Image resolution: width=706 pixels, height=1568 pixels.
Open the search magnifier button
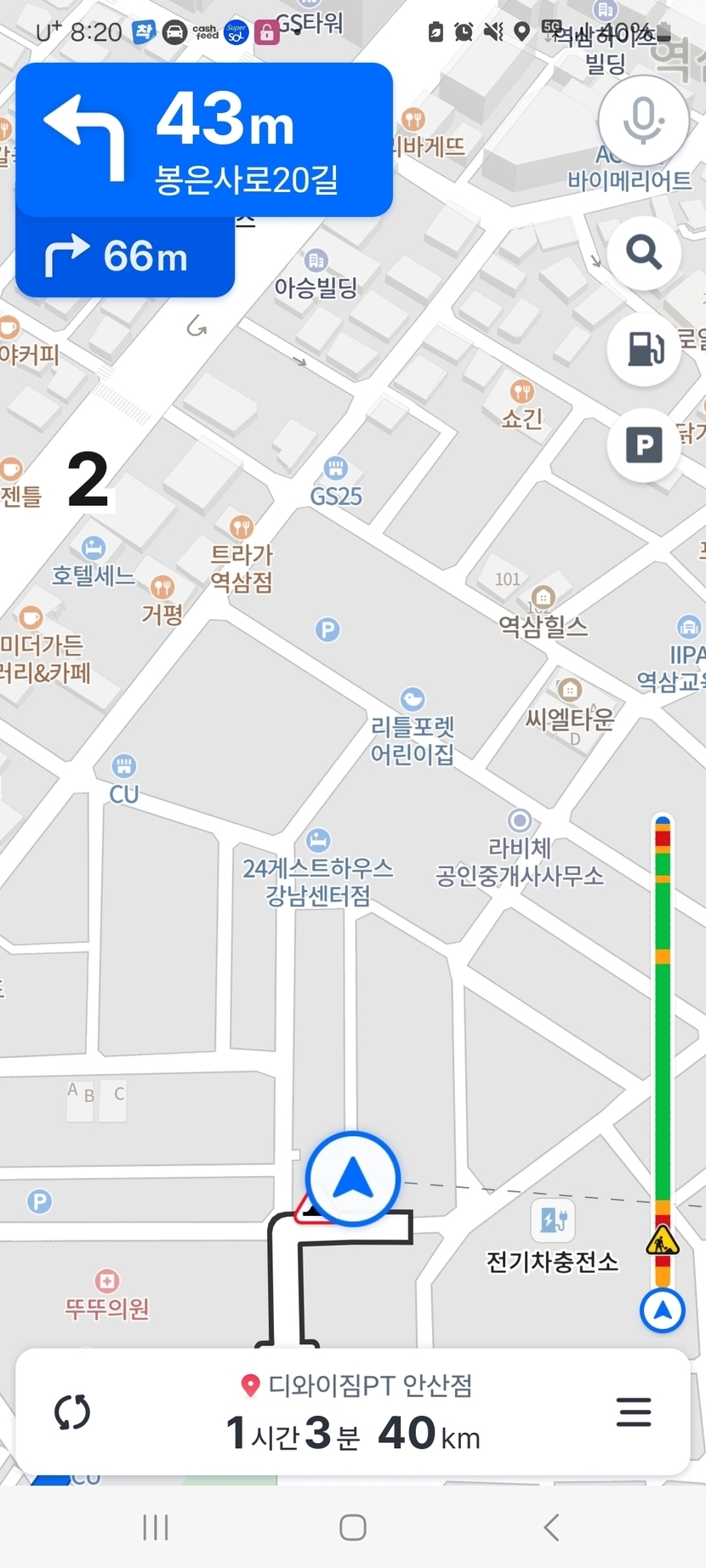click(644, 253)
